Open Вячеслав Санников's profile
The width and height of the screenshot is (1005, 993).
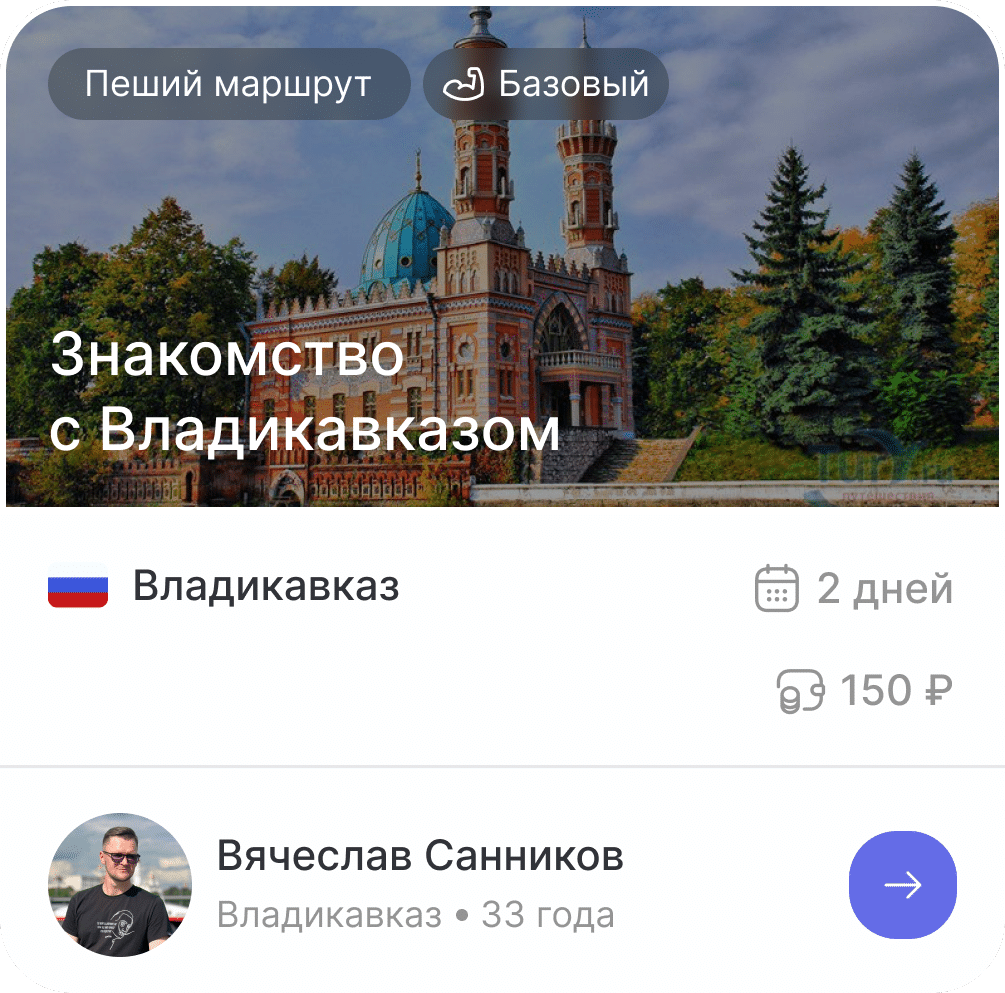[419, 857]
